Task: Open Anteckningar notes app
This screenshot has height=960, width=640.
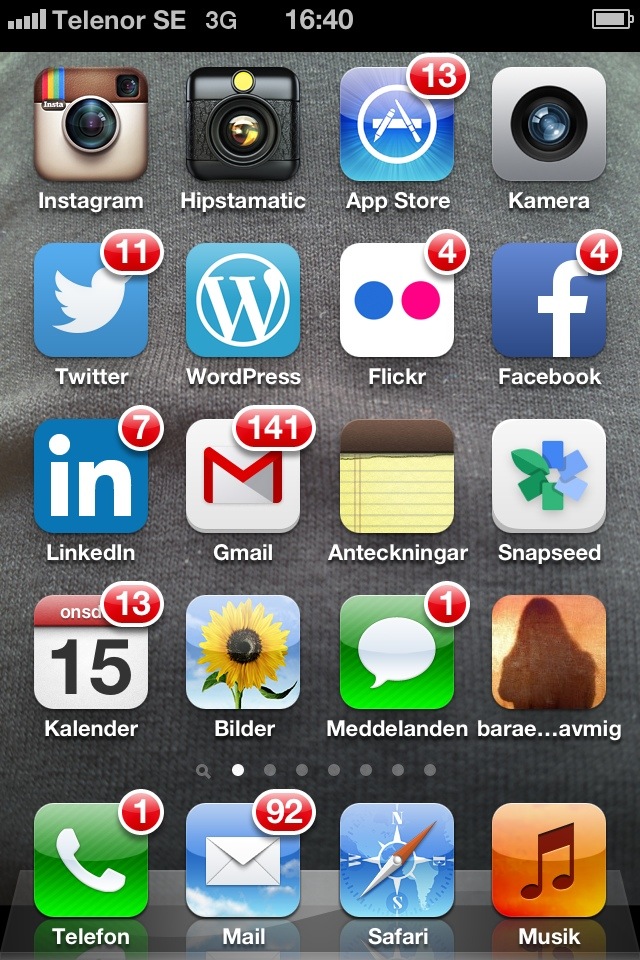Action: 397,476
